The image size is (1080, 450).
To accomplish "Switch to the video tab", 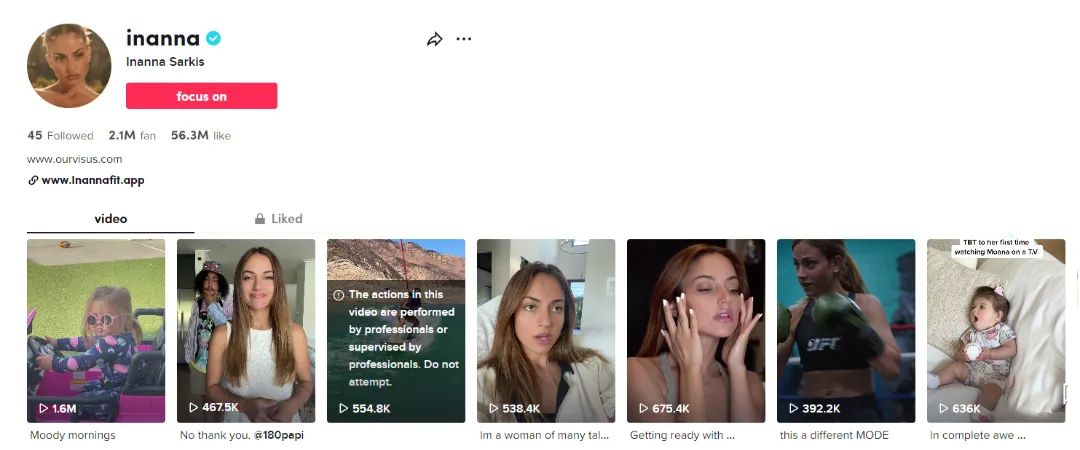I will (x=110, y=219).
